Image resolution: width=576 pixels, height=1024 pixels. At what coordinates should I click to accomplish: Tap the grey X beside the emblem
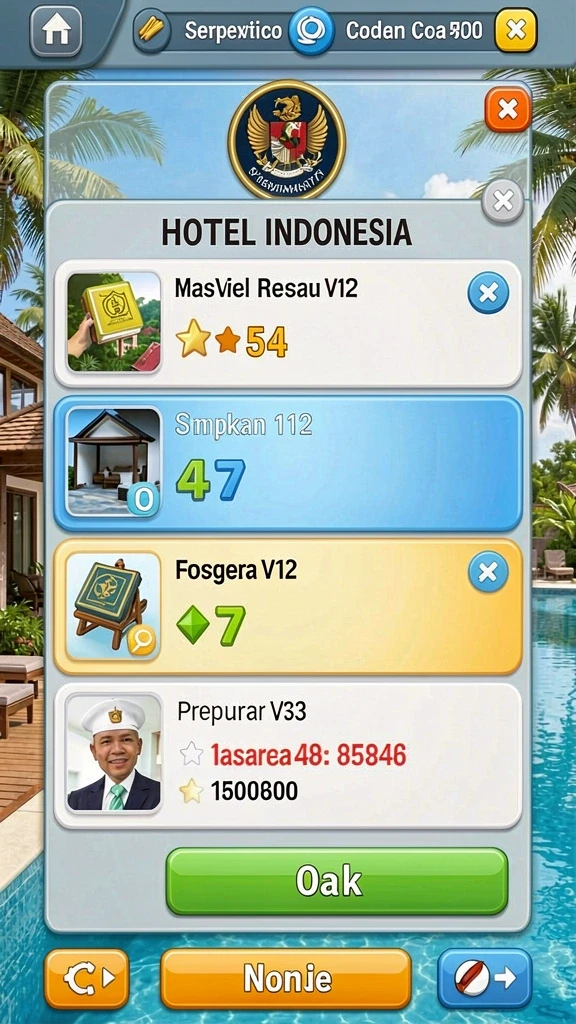coord(502,201)
